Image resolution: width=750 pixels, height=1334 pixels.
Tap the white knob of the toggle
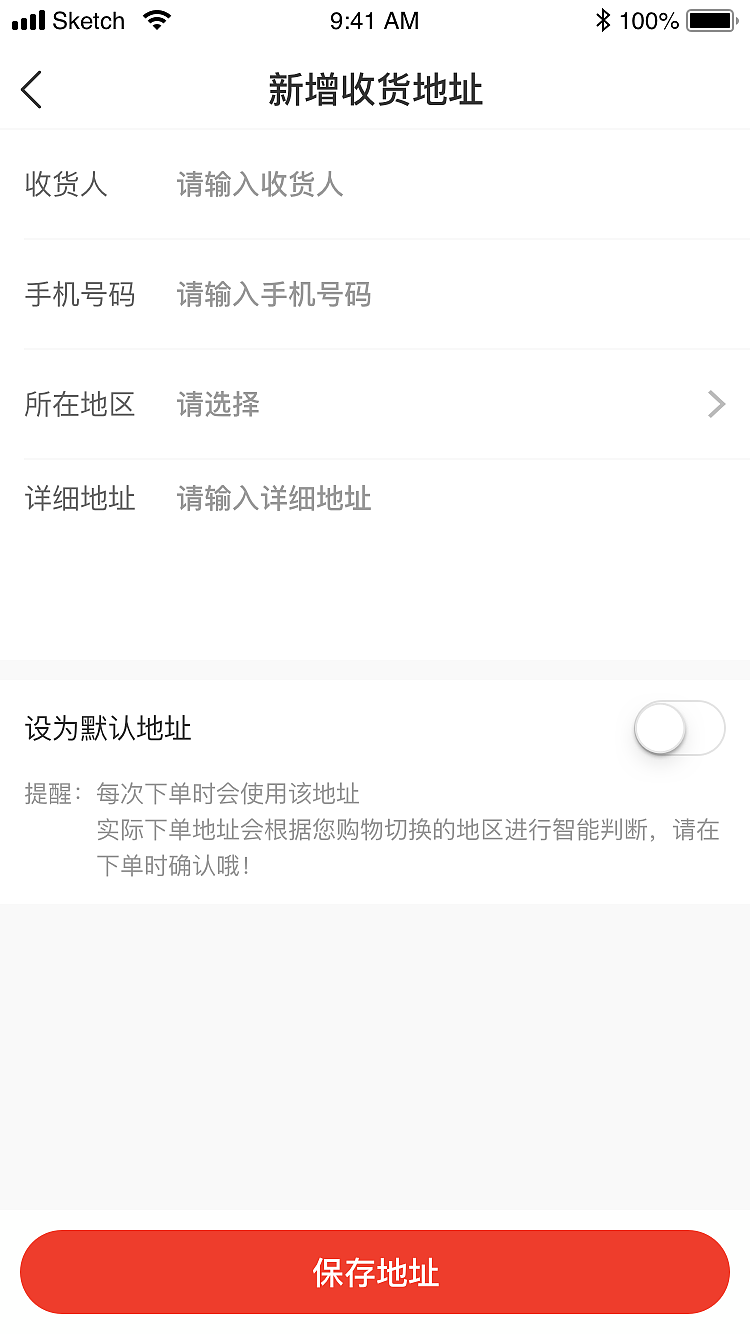point(660,728)
